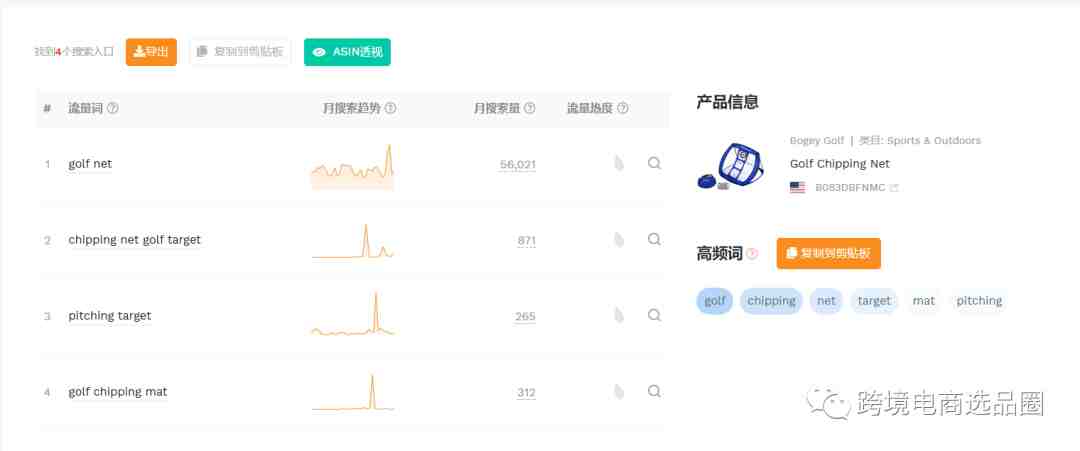Screen dimensions: 1080x451
Task: Tap the orange 导出 export button
Action: [x=151, y=52]
